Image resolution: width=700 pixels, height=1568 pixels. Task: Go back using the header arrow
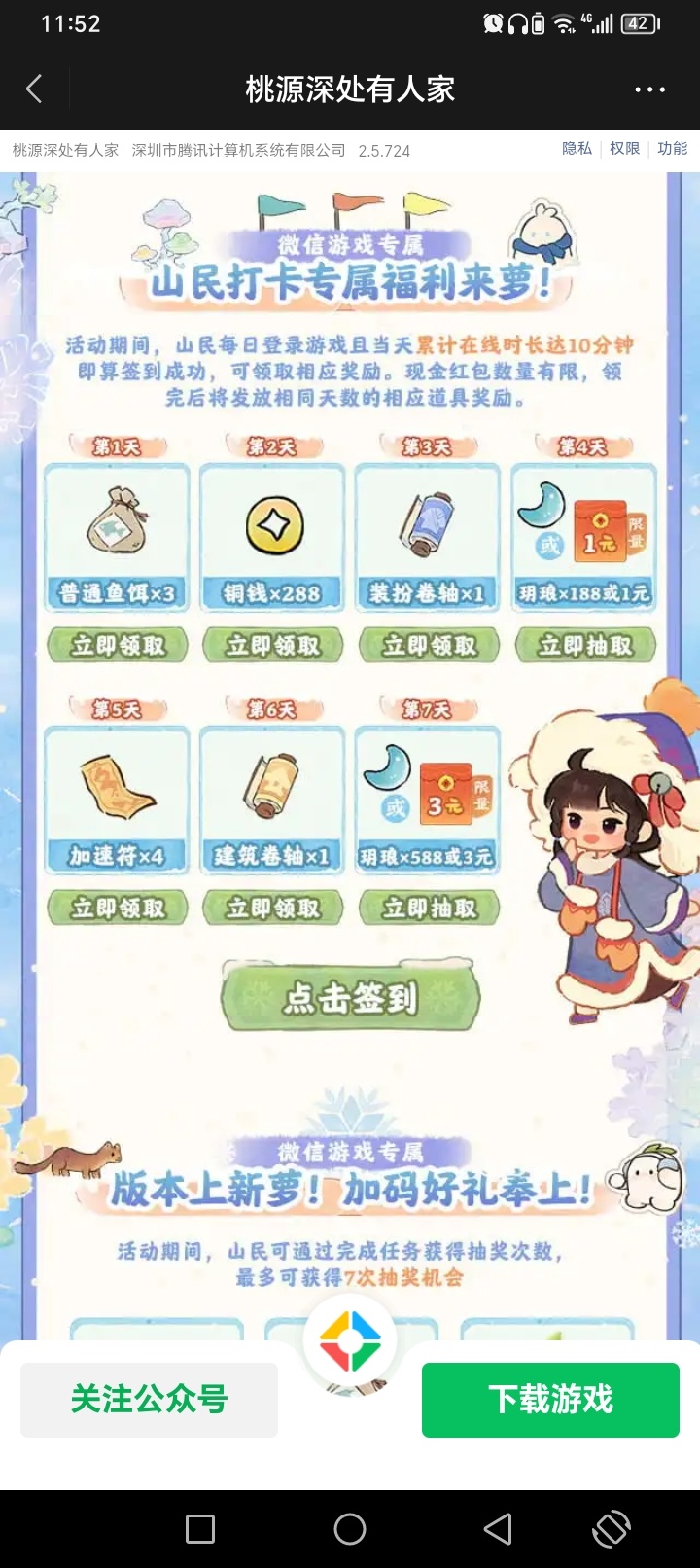tap(34, 89)
